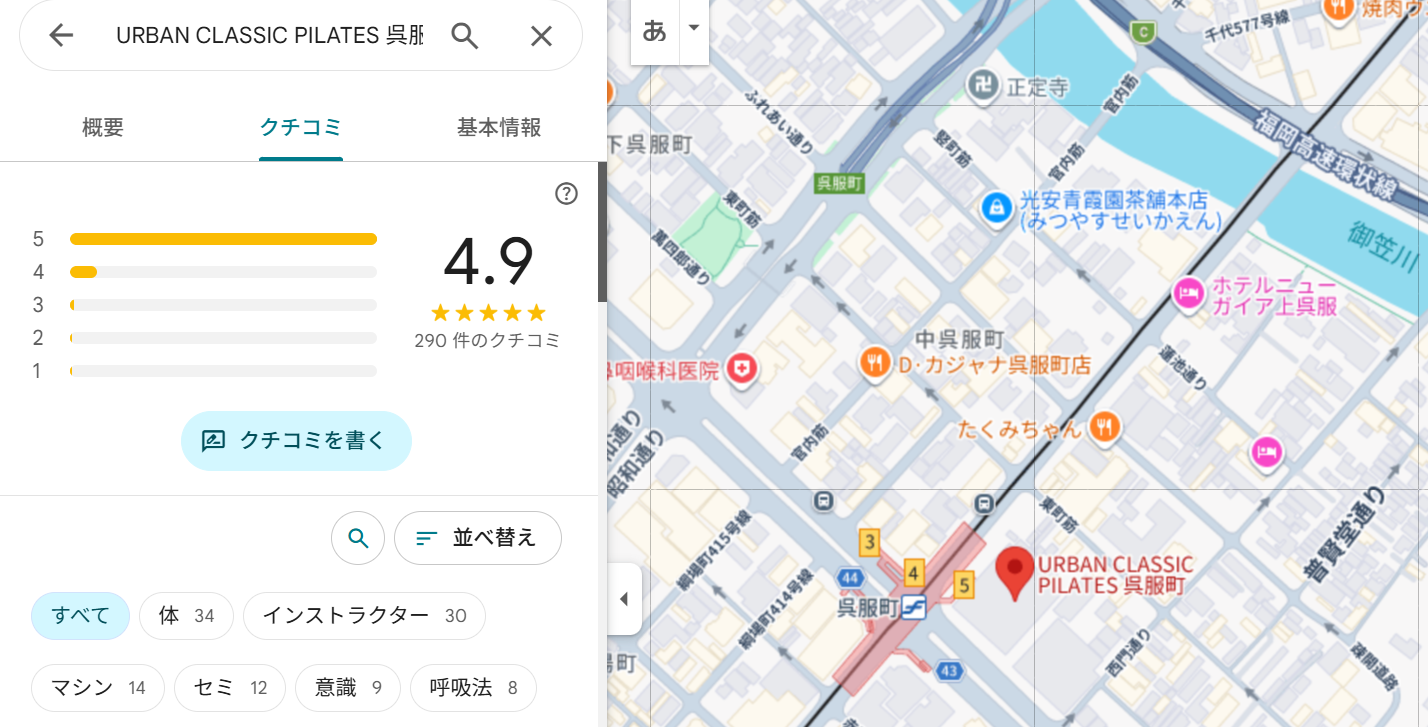Viewport: 1428px width, 727px height.
Task: Apply the 呼吸法 review chip
Action: [x=473, y=688]
